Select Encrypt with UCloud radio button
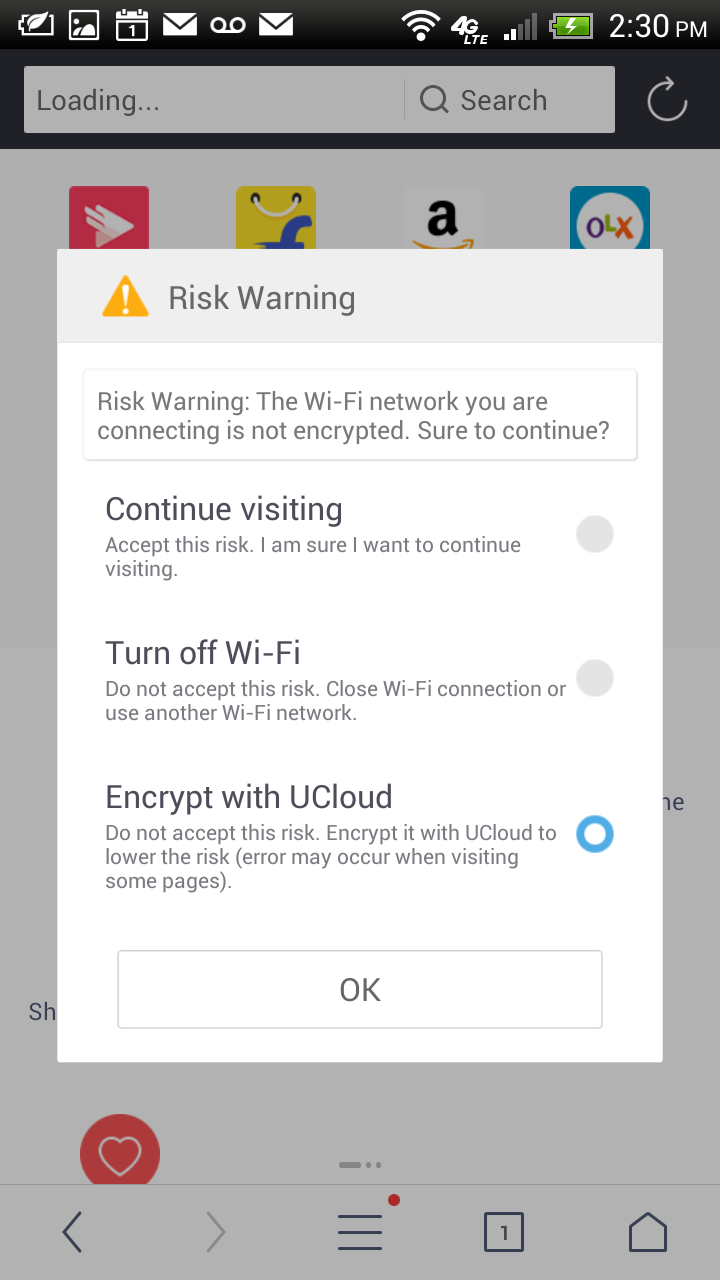This screenshot has width=720, height=1280. click(594, 834)
